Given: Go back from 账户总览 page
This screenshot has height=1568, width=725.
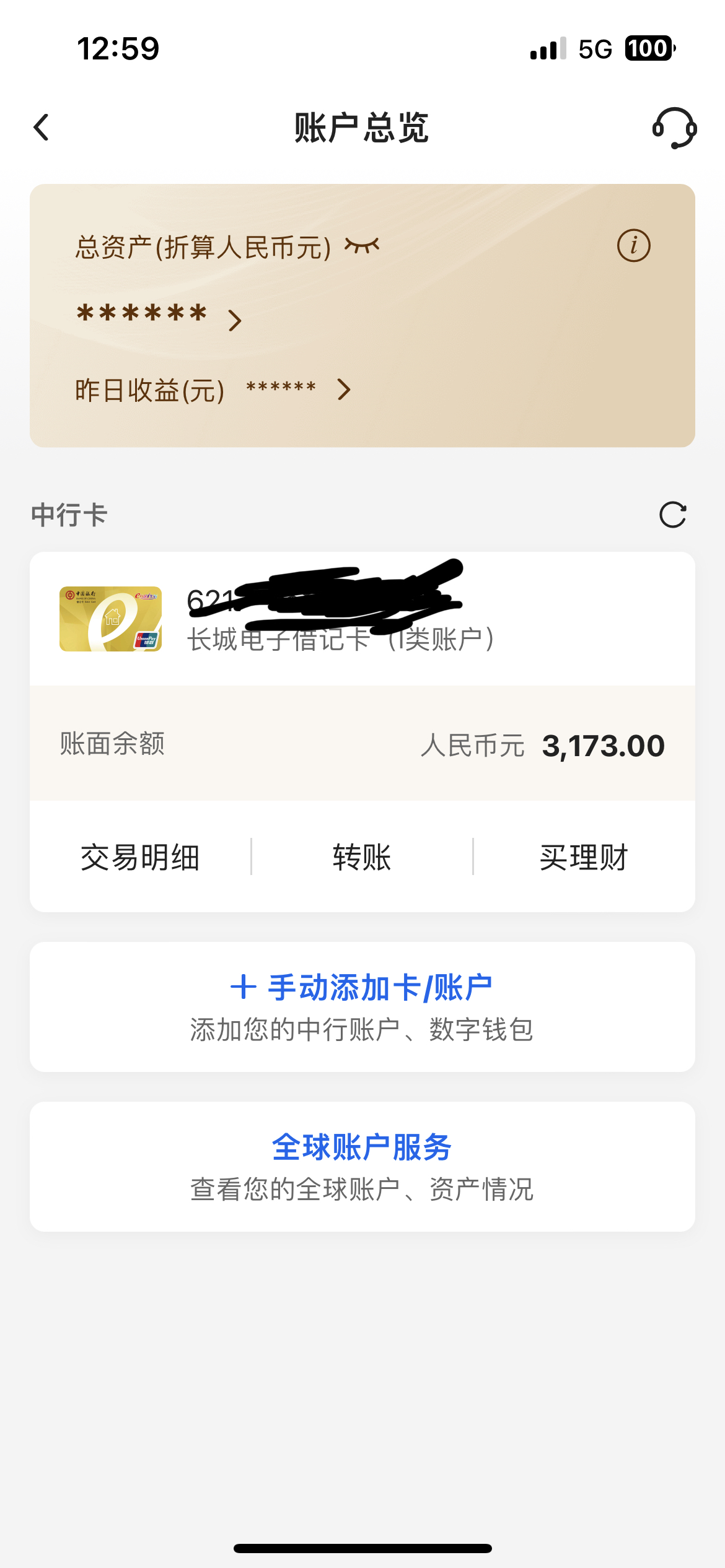Looking at the screenshot, I should tap(42, 128).
